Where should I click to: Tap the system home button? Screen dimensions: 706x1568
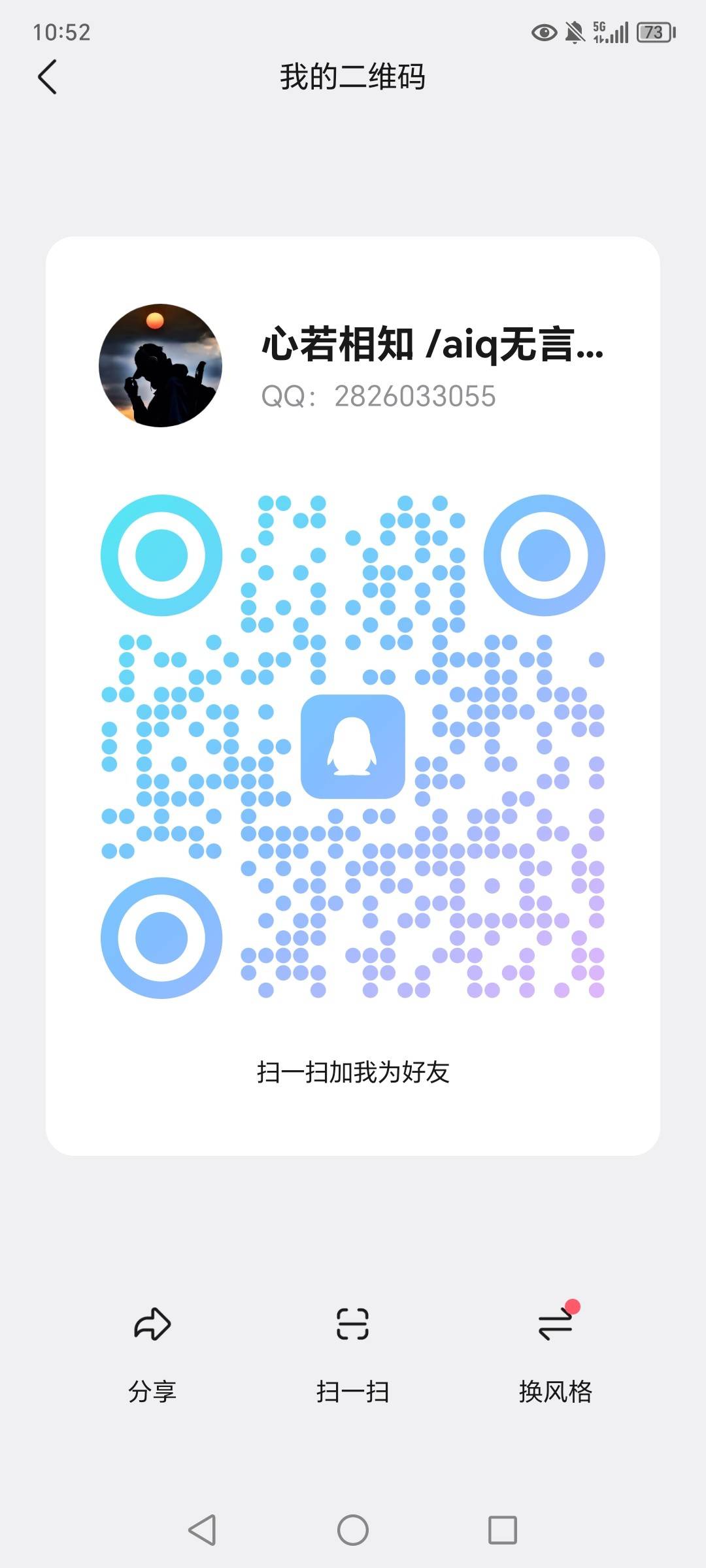[x=353, y=1530]
